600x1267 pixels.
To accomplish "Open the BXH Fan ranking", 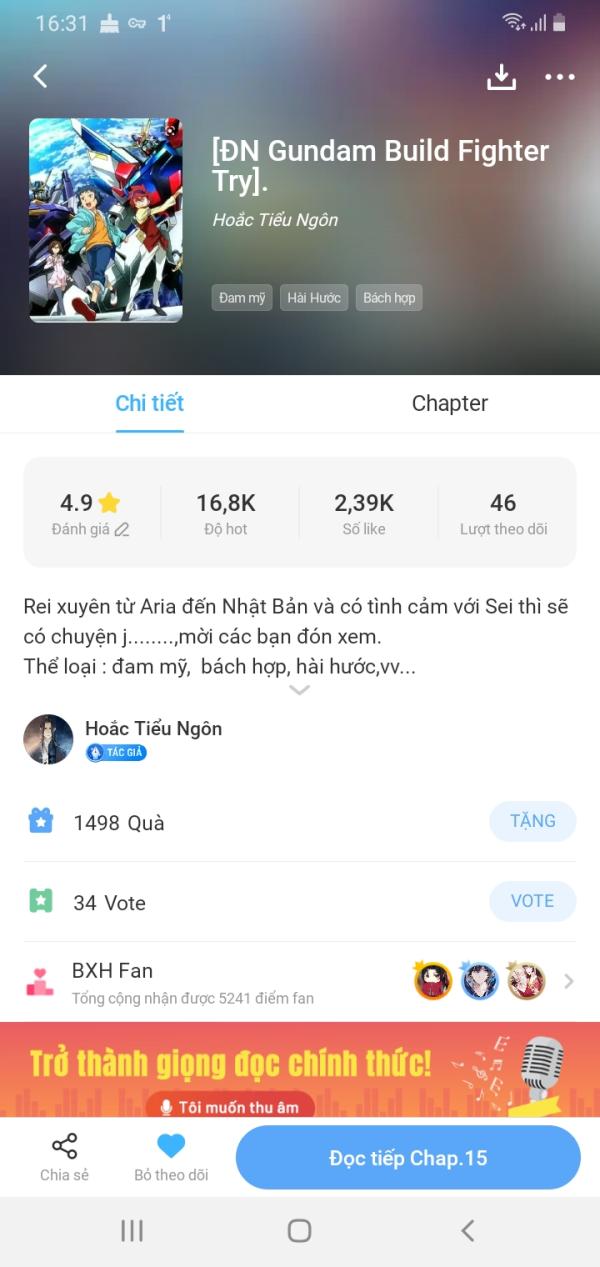I will (300, 982).
